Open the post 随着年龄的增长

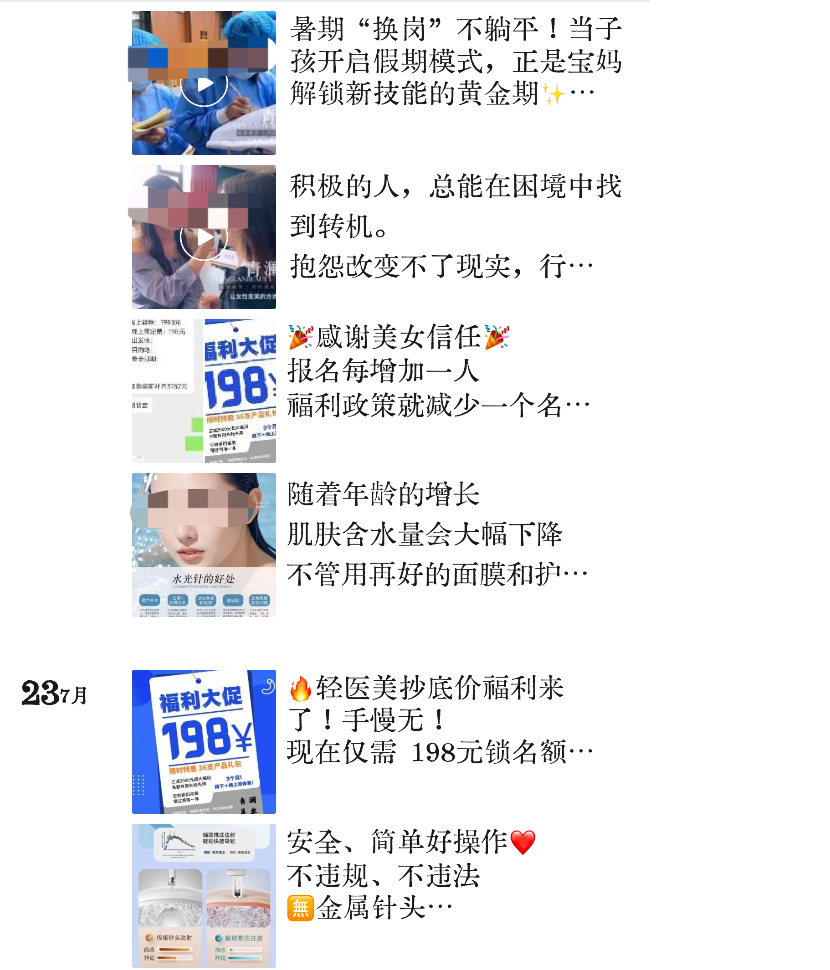440,534
